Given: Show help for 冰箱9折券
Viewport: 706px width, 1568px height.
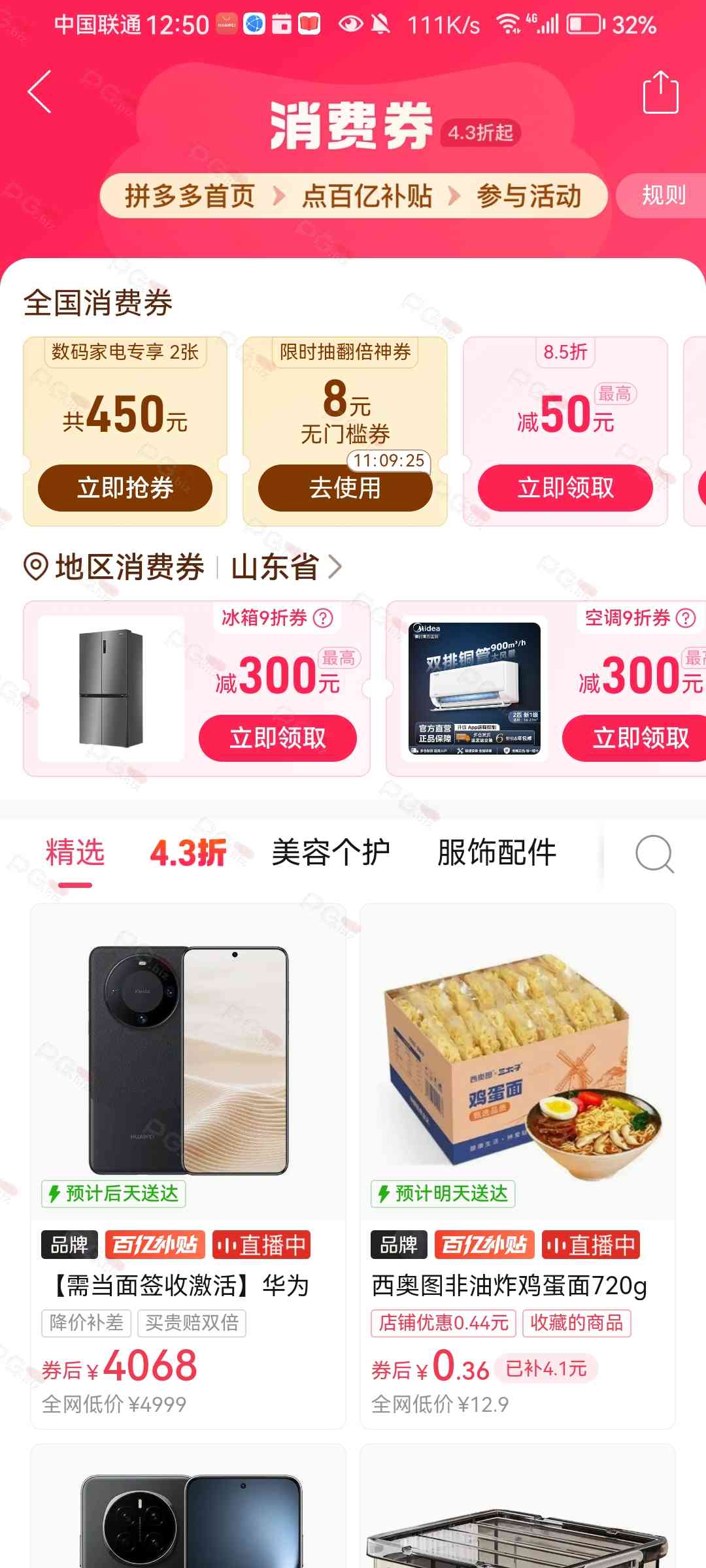Looking at the screenshot, I should pyautogui.click(x=323, y=618).
